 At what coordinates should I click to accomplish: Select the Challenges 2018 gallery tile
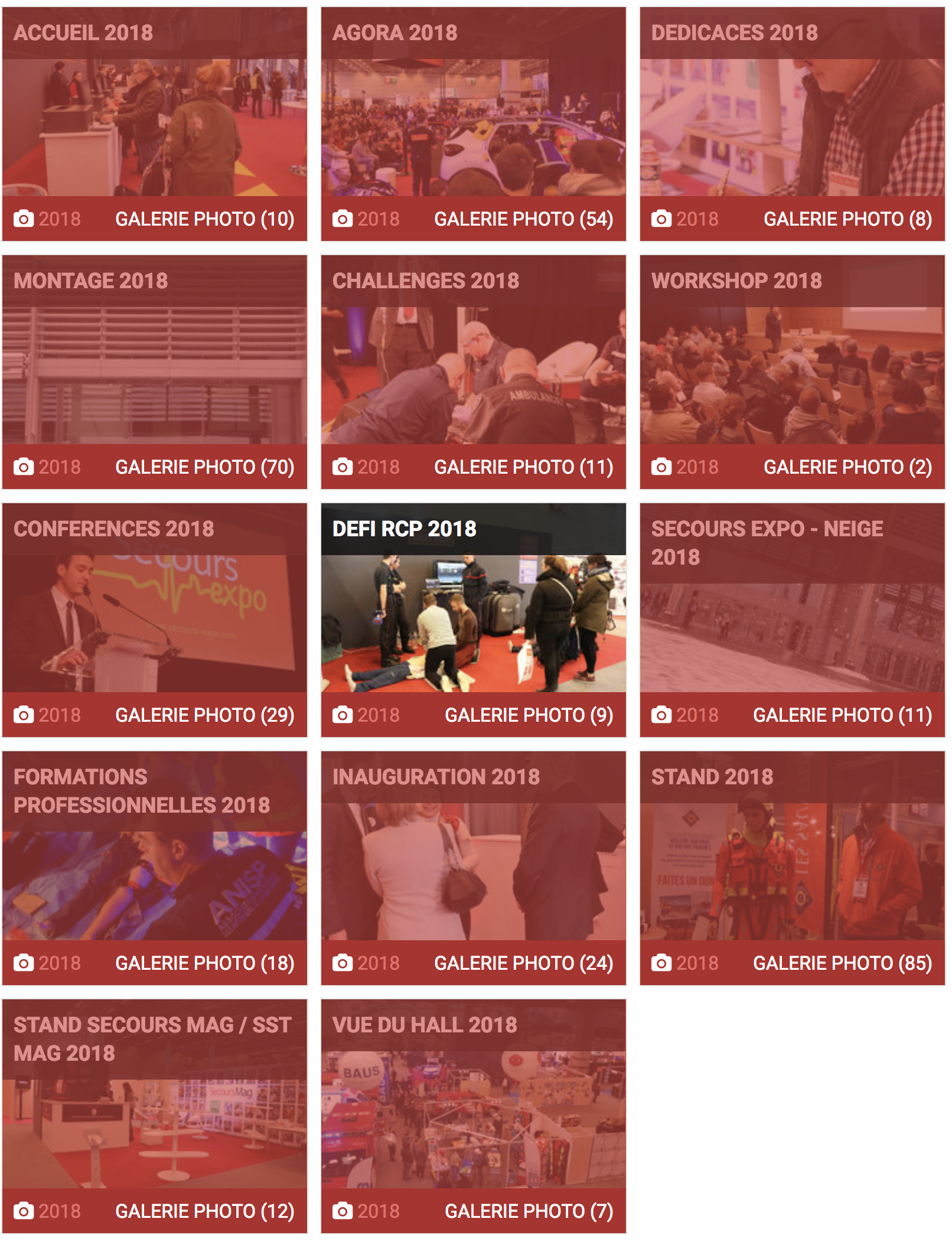tap(473, 372)
